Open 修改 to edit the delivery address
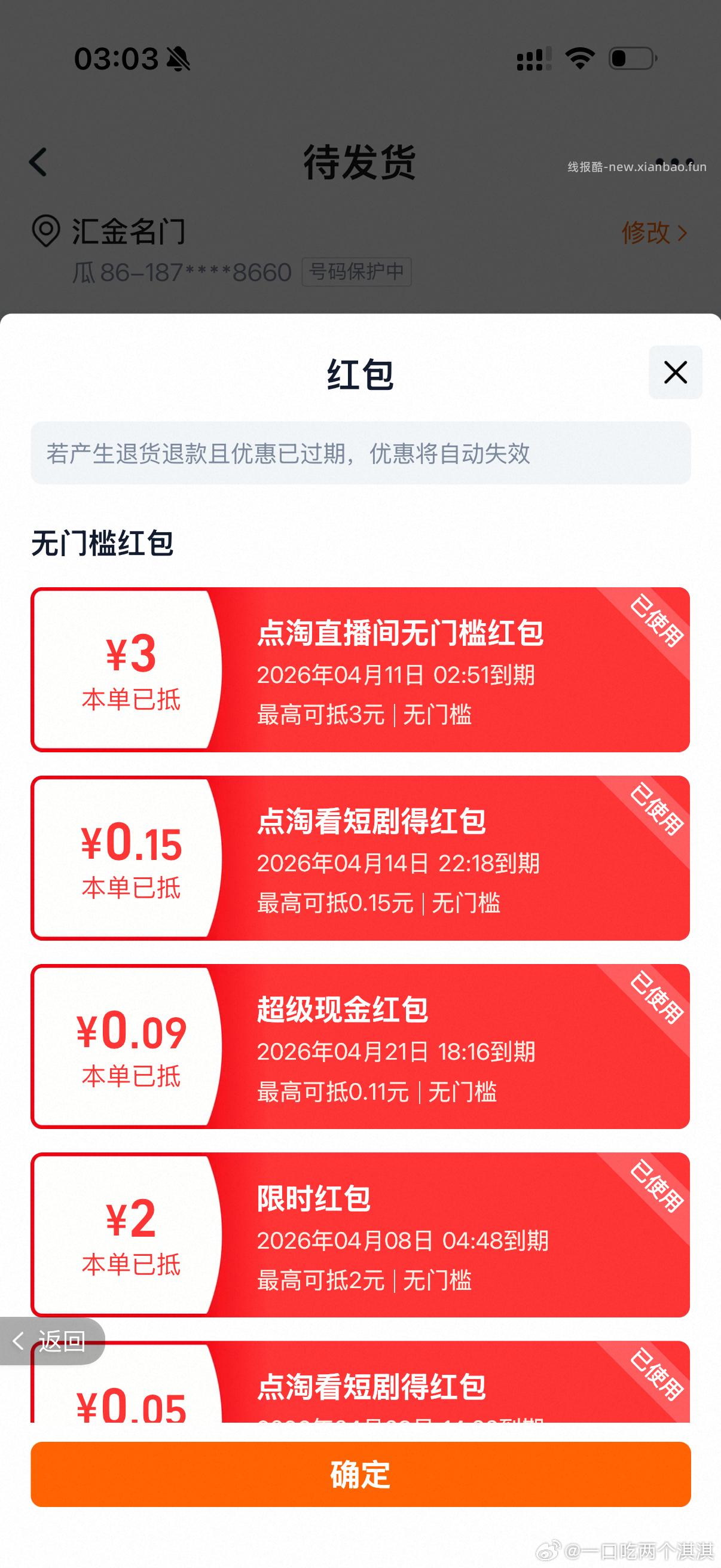Viewport: 721px width, 1568px height. tap(647, 233)
